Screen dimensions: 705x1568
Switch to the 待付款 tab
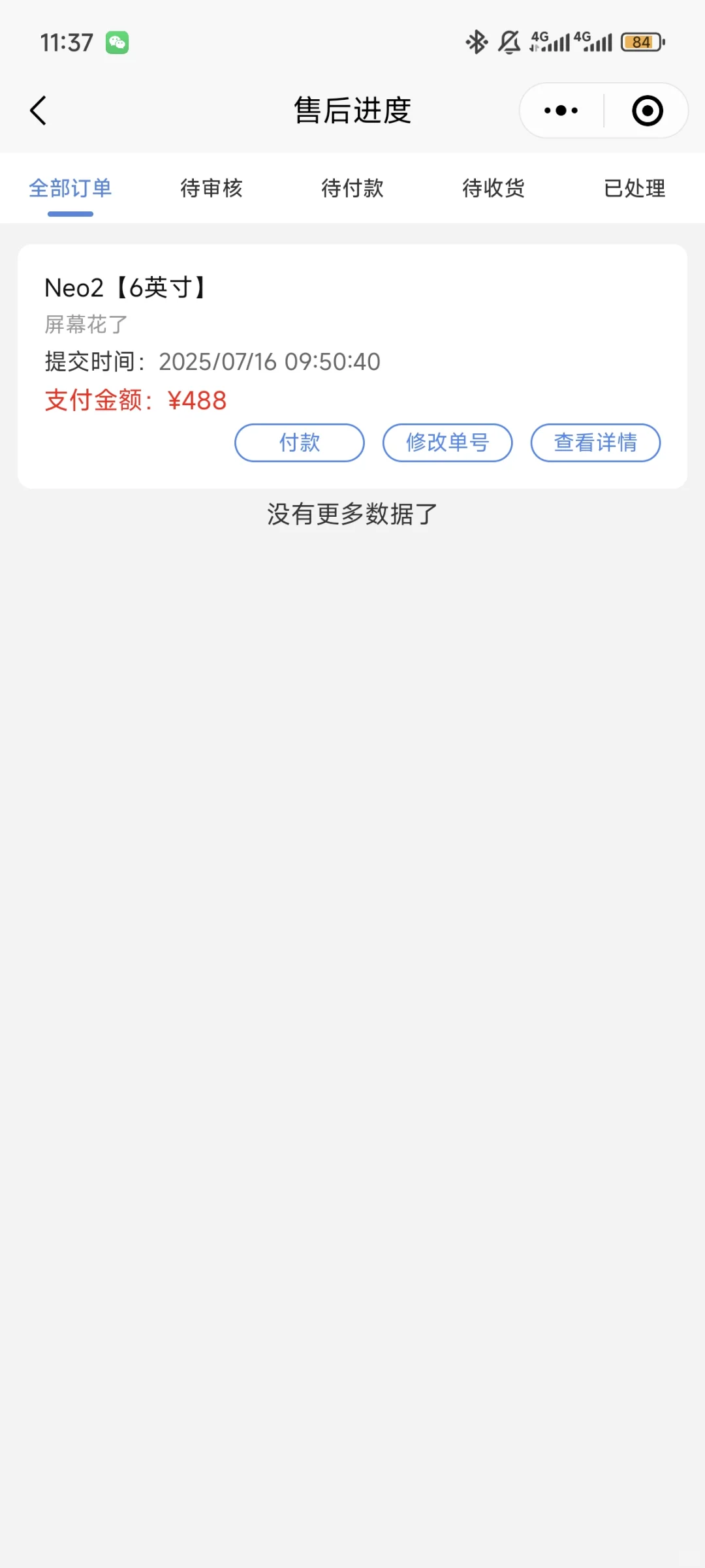point(352,189)
